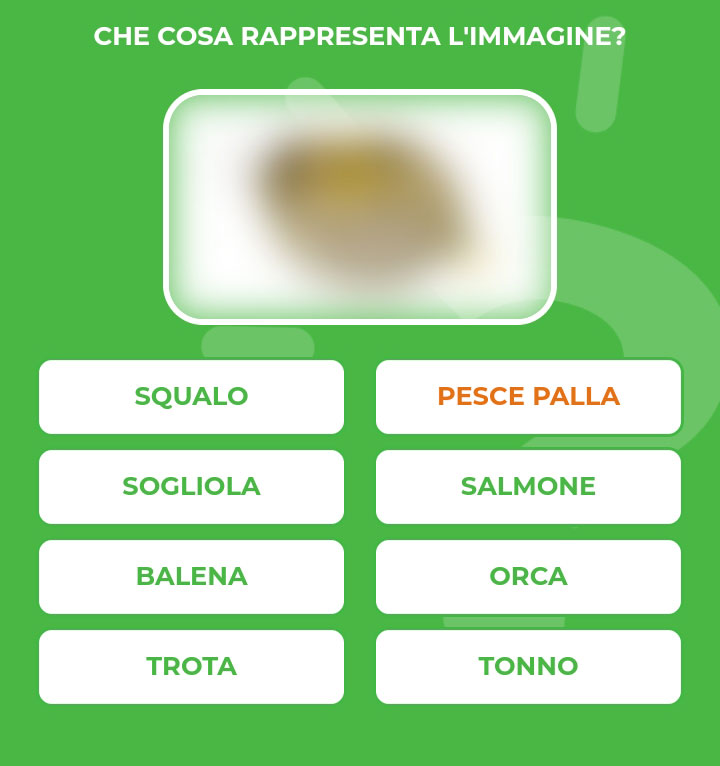Choose TROTA as your guess
720x766 pixels.
[191, 667]
